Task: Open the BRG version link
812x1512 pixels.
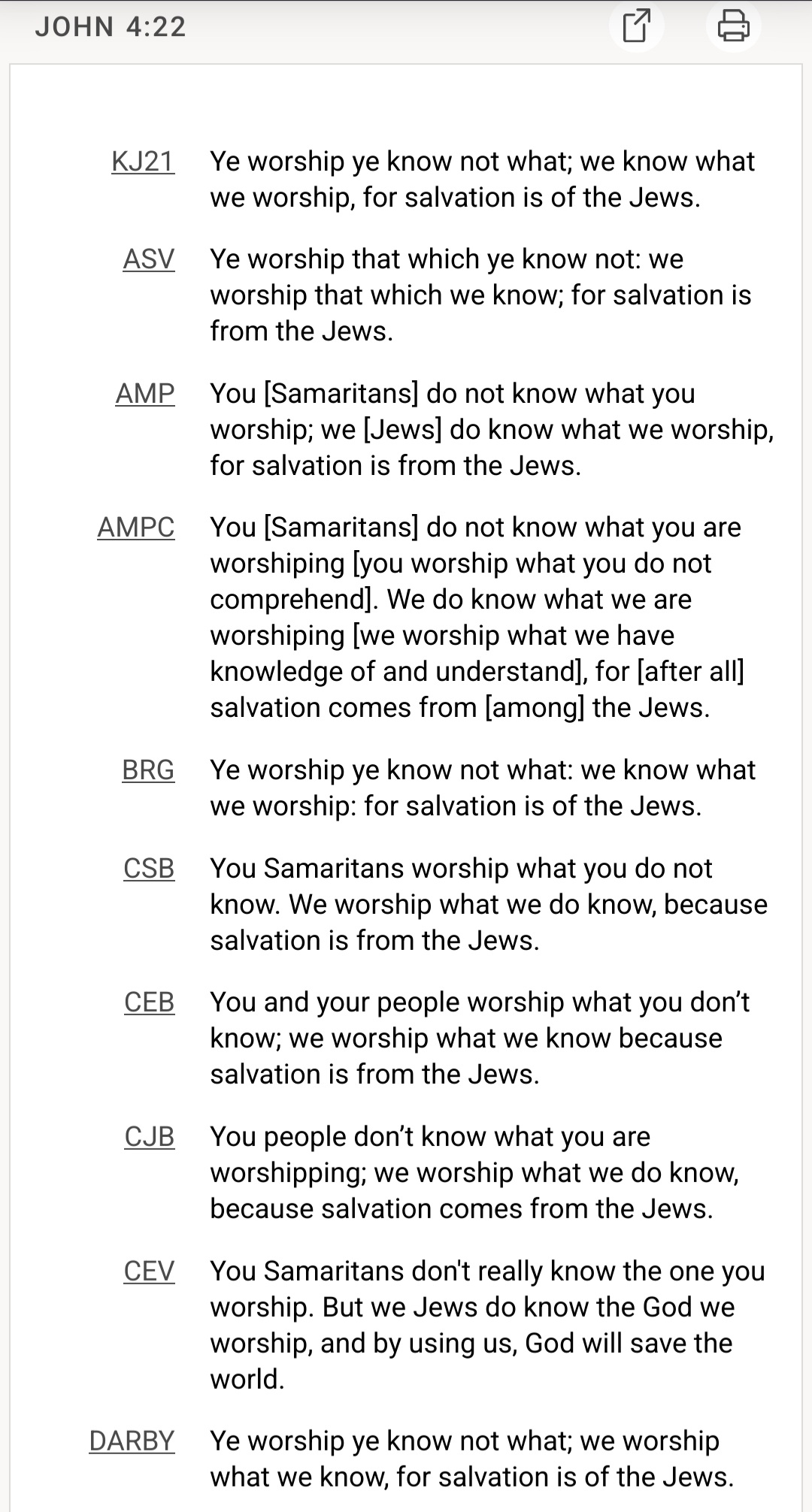Action: [148, 770]
